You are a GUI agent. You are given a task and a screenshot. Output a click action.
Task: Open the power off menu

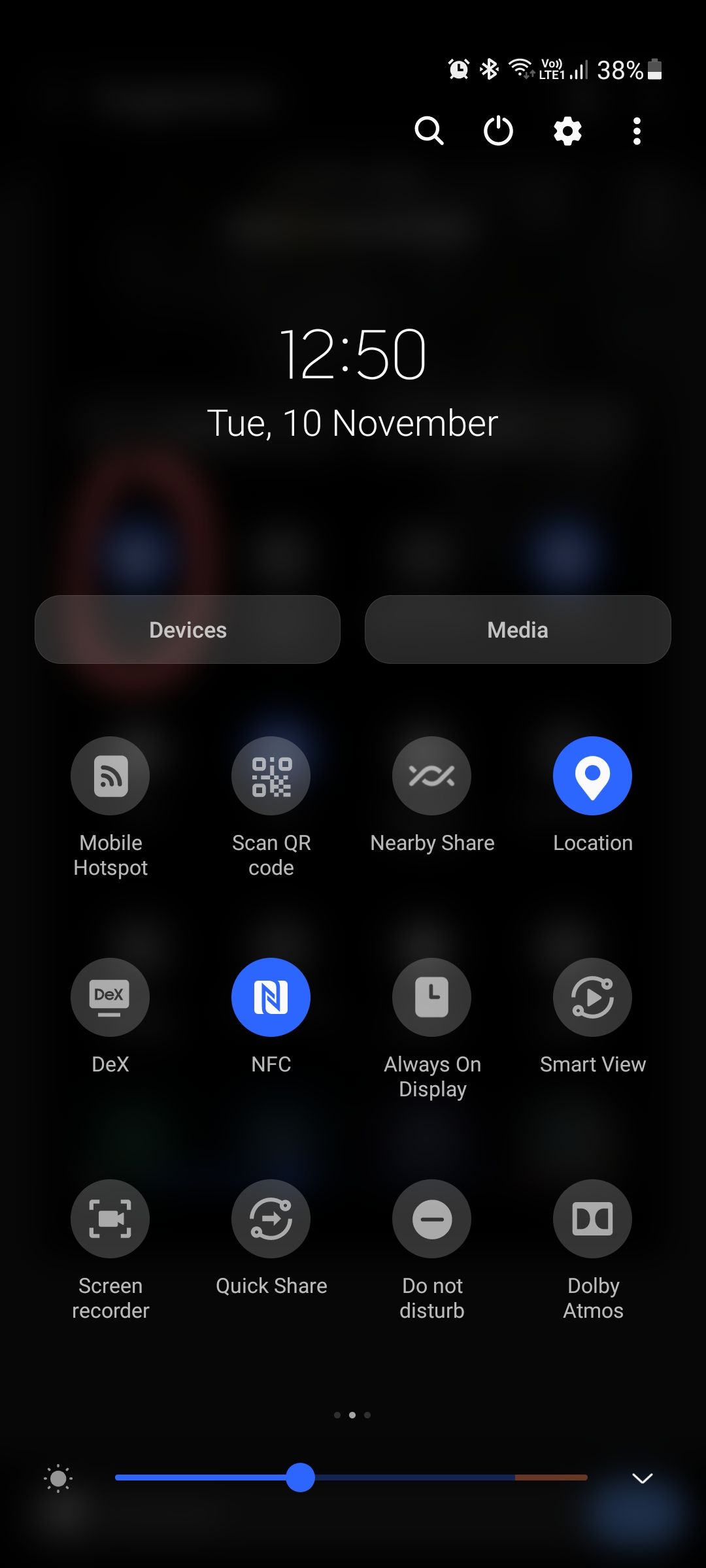[x=498, y=131]
